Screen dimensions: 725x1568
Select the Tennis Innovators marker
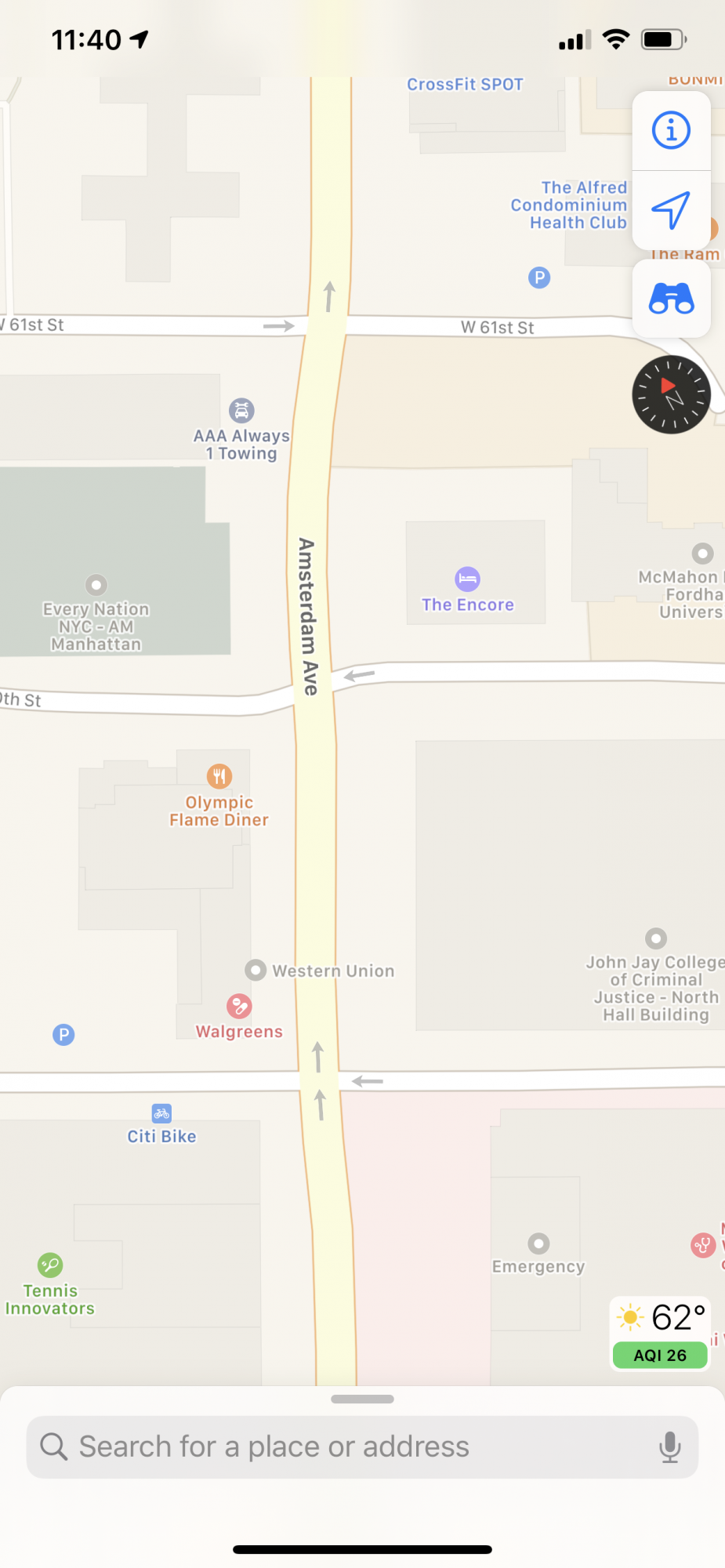point(50,1265)
